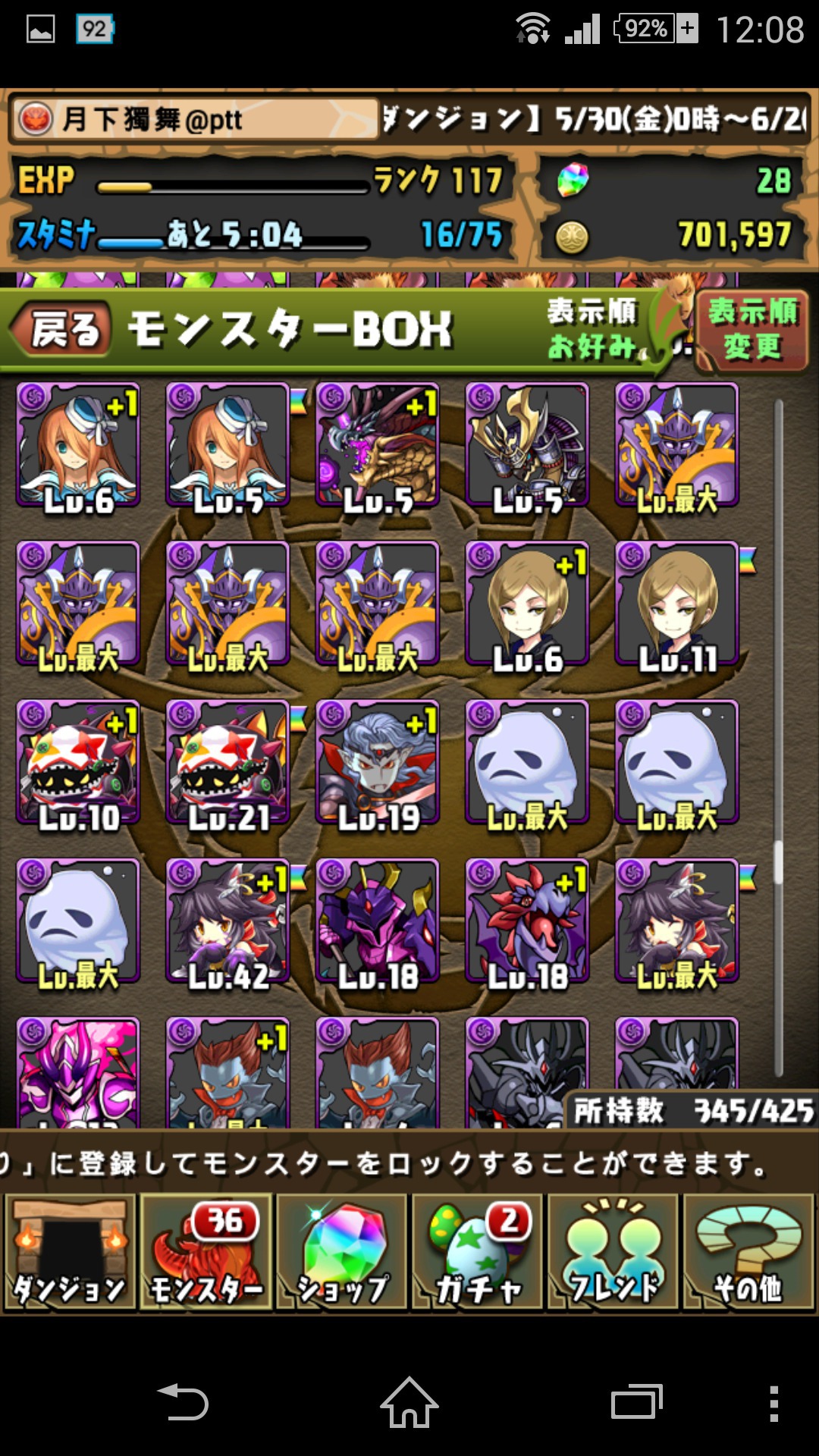The image size is (819, 1456).
Task: Select the Lv.19 vampire monster
Action: [378, 762]
